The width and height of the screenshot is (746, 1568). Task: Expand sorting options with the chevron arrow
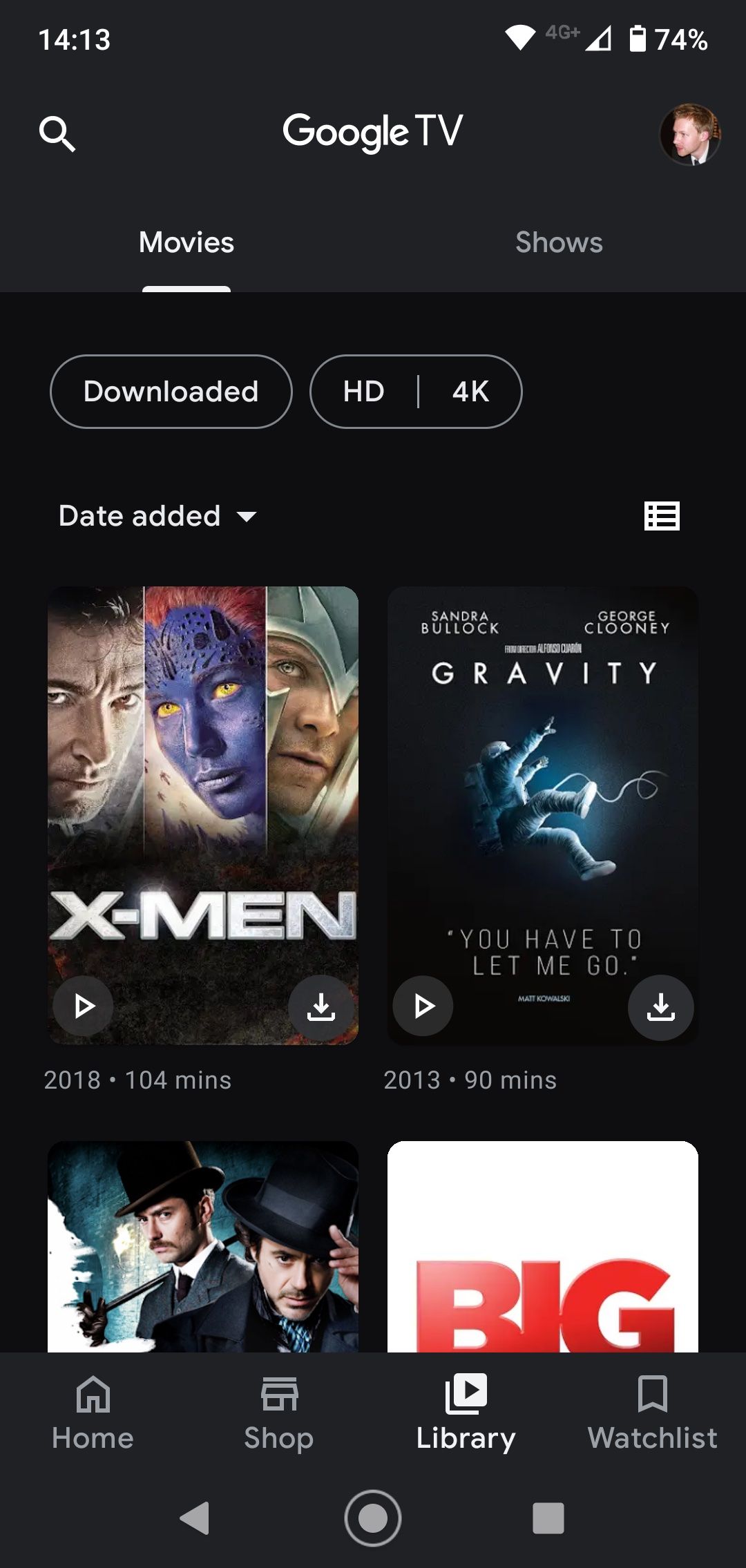[245, 517]
